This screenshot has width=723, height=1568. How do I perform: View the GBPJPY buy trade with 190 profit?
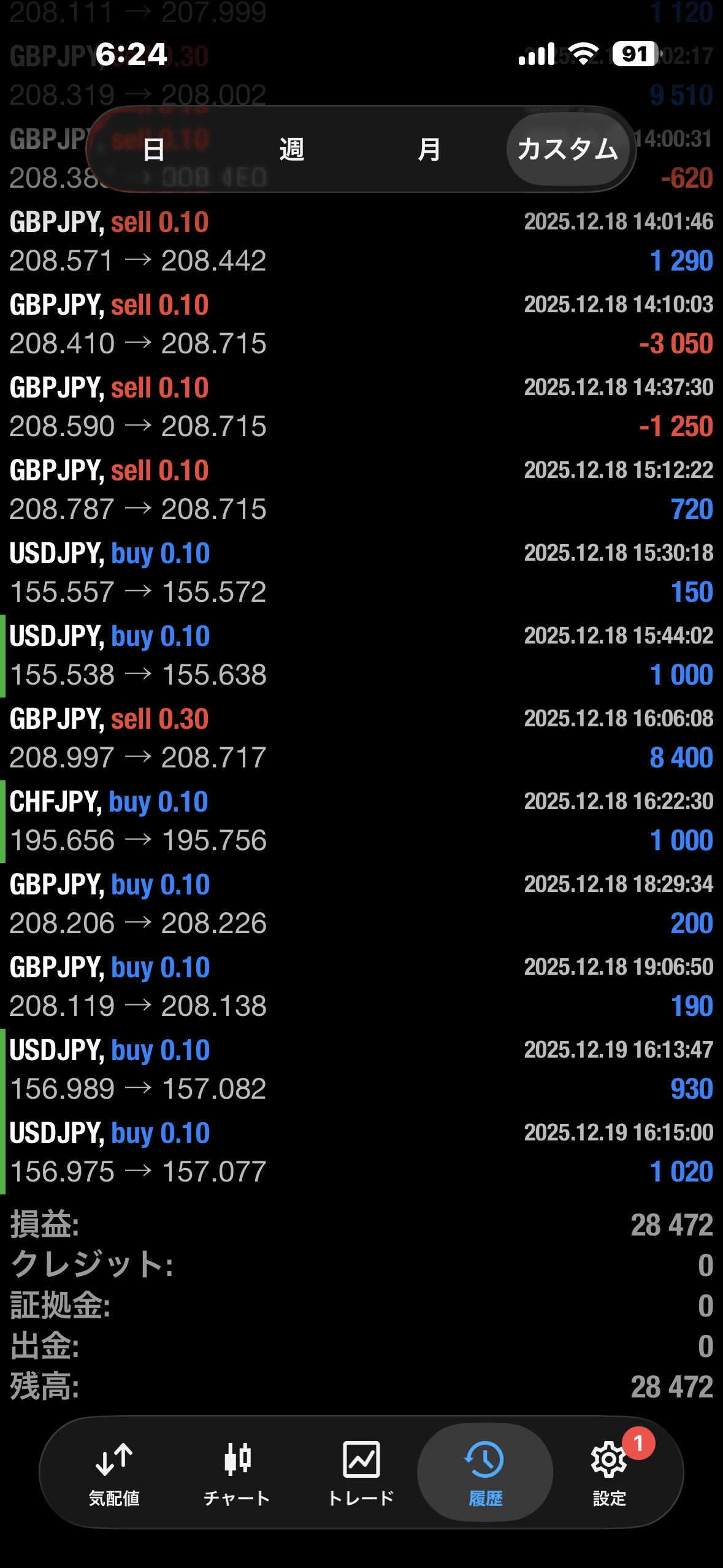coord(361,987)
